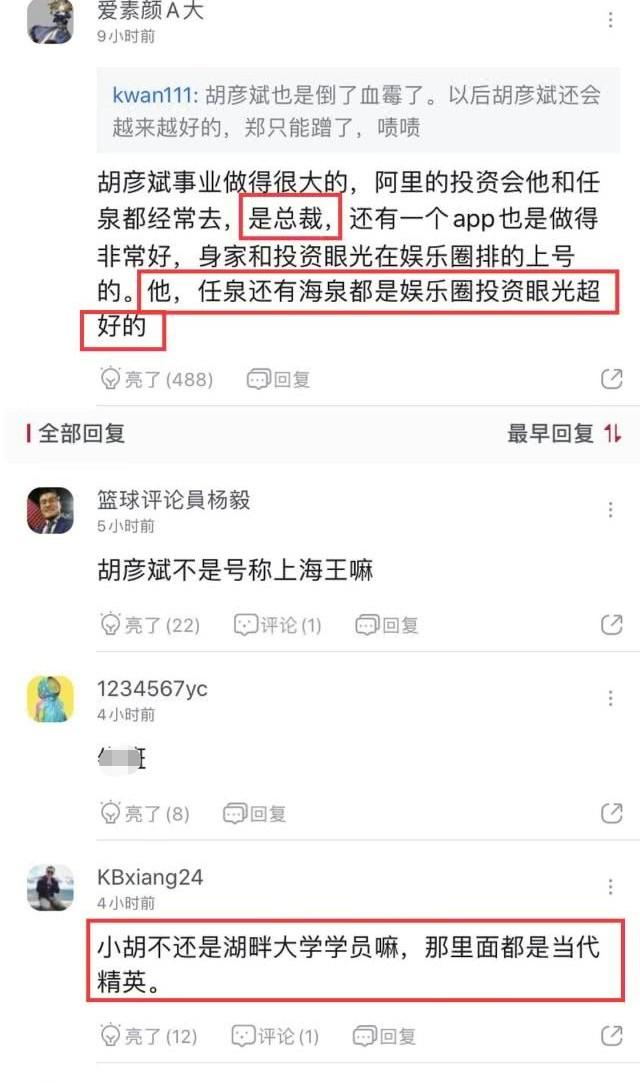Share the comment with 488 lights

pyautogui.click(x=612, y=378)
